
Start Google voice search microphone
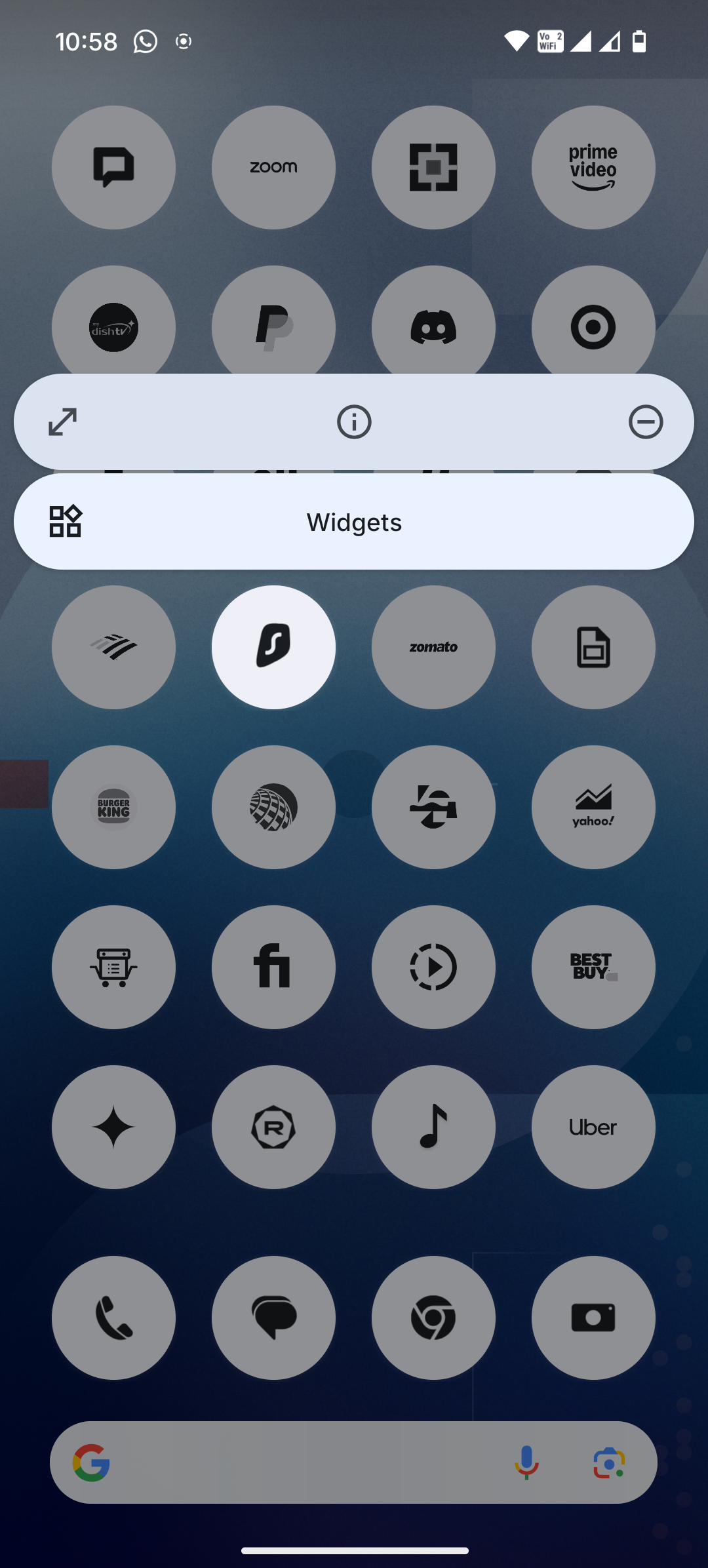tap(526, 1462)
